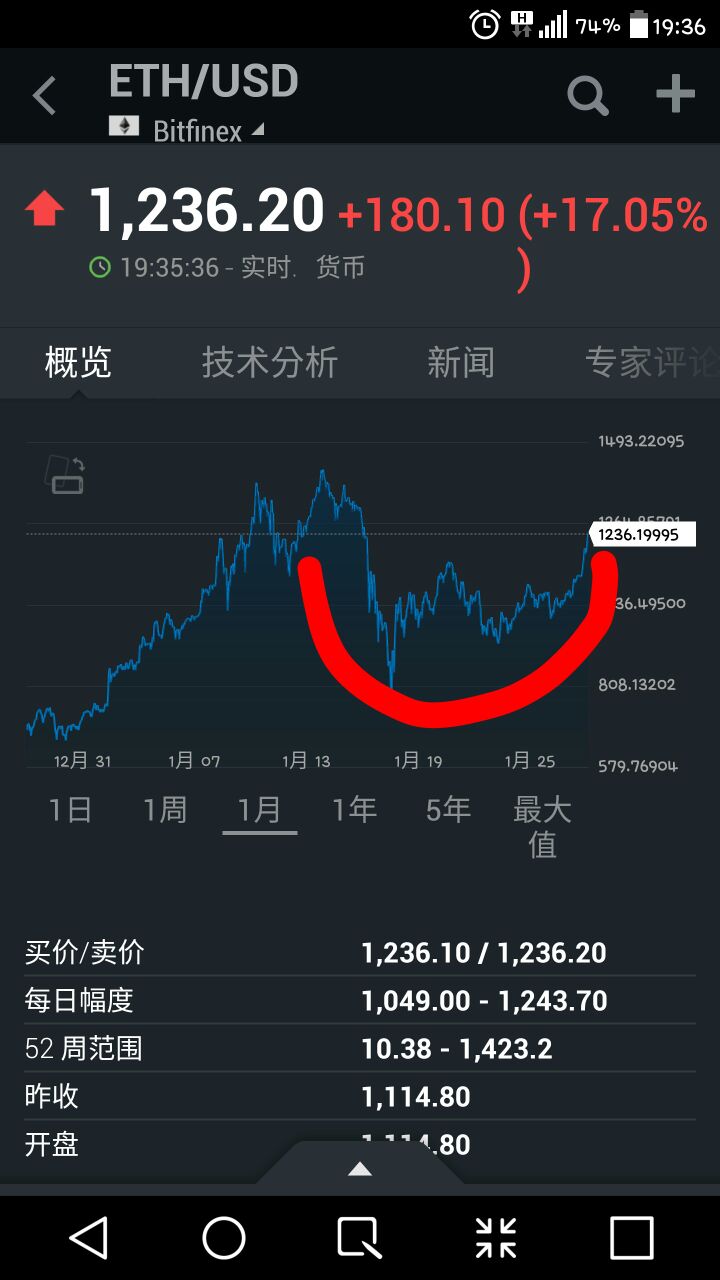The height and width of the screenshot is (1280, 720).
Task: Add ETH/USD with the plus icon
Action: 675,95
